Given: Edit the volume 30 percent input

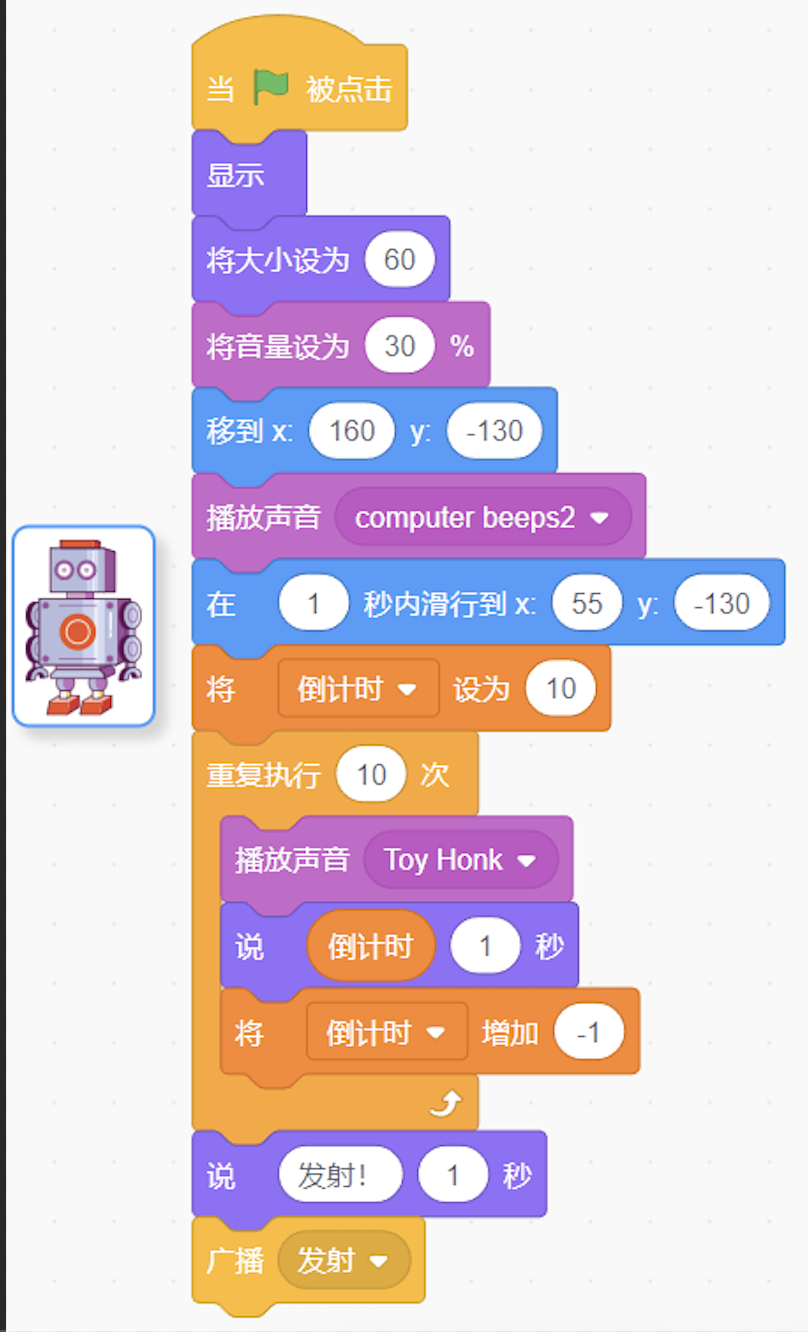Looking at the screenshot, I should (400, 345).
